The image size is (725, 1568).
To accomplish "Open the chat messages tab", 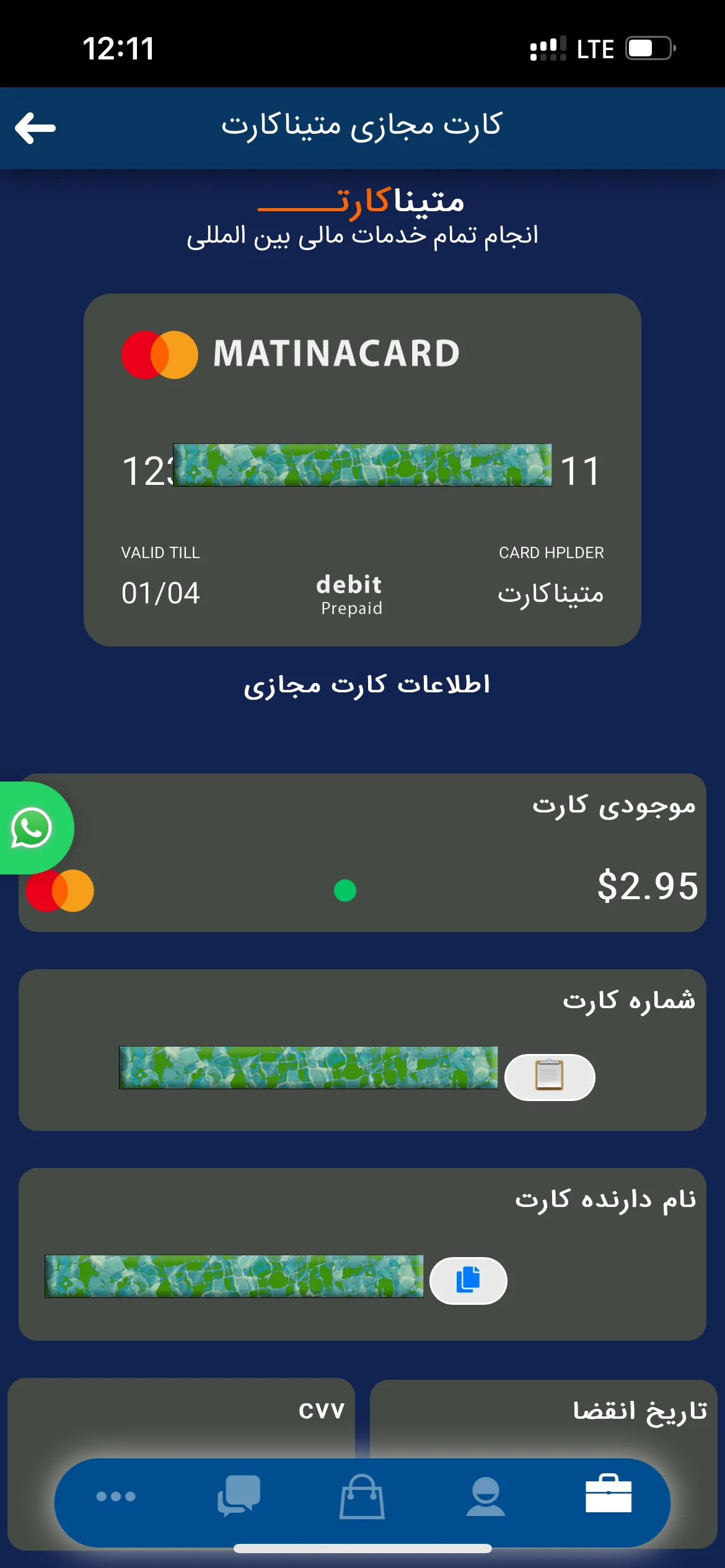I will (x=239, y=1496).
